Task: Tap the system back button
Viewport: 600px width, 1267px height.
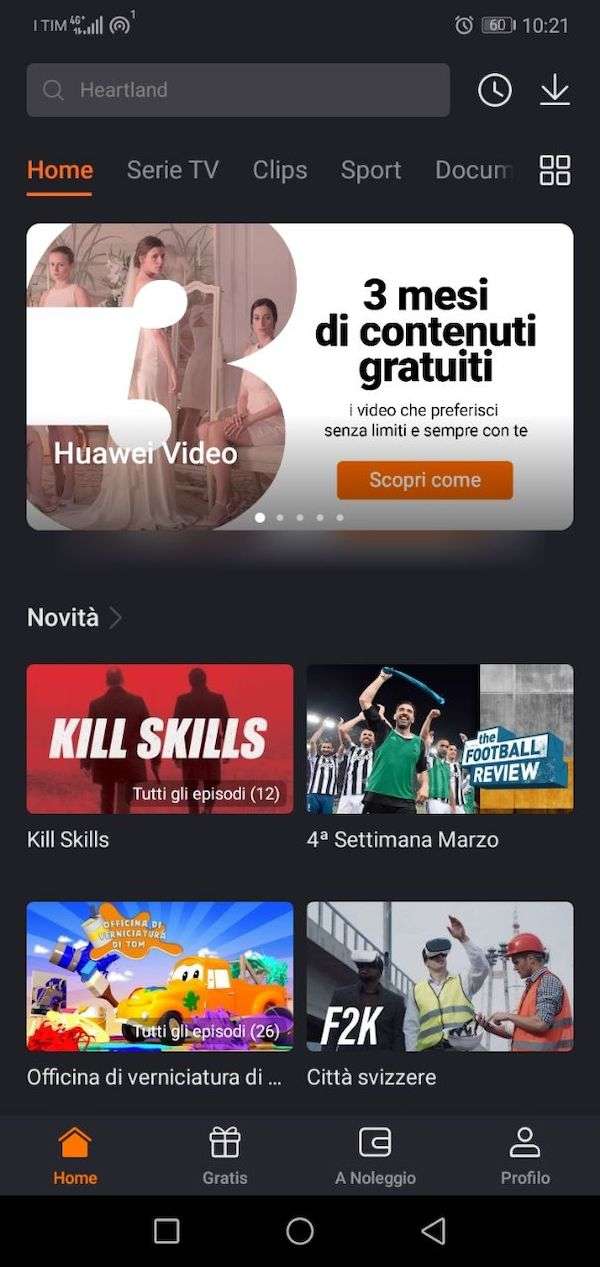Action: [433, 1231]
